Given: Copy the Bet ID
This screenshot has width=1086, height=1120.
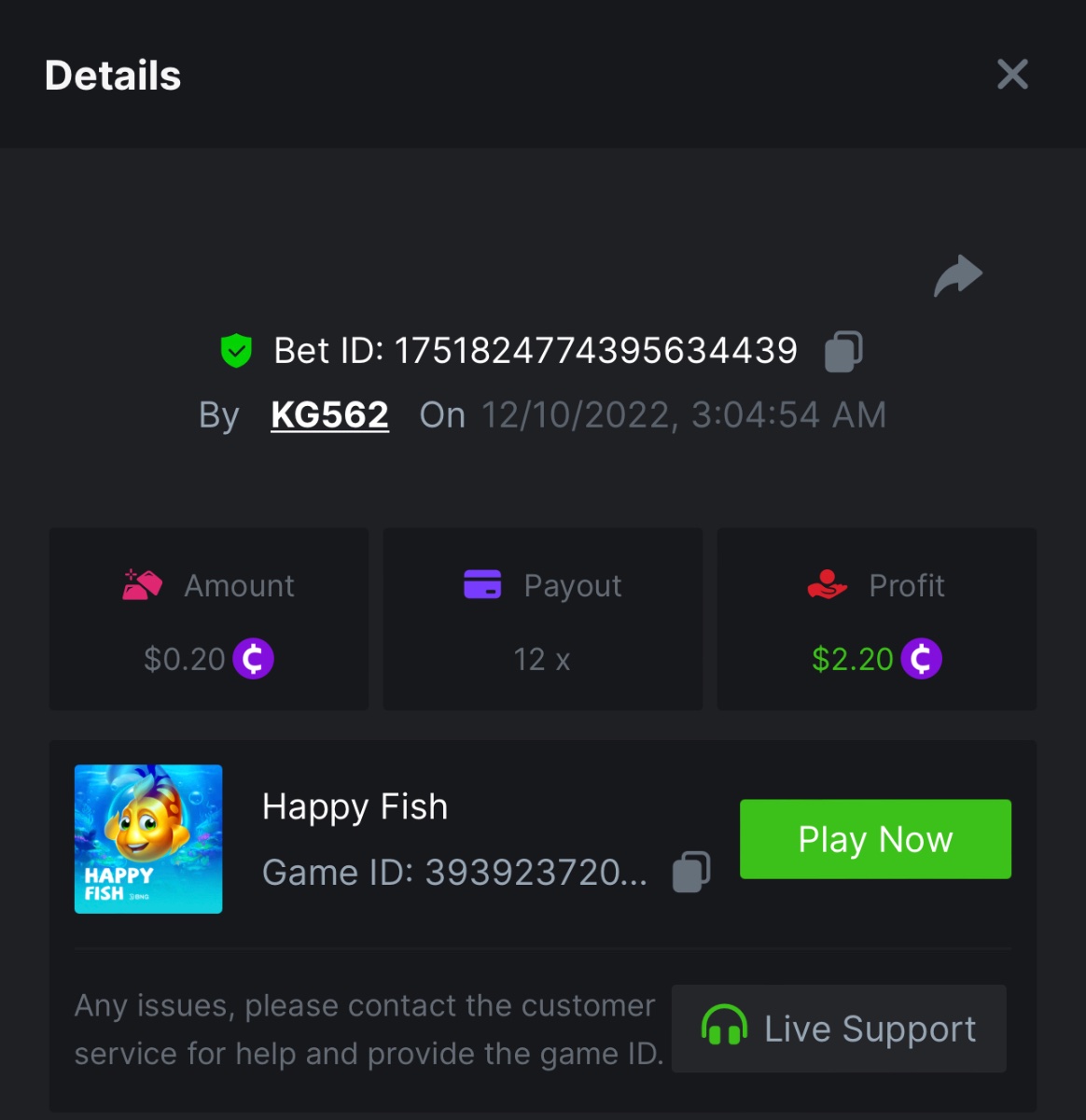Looking at the screenshot, I should [x=843, y=352].
